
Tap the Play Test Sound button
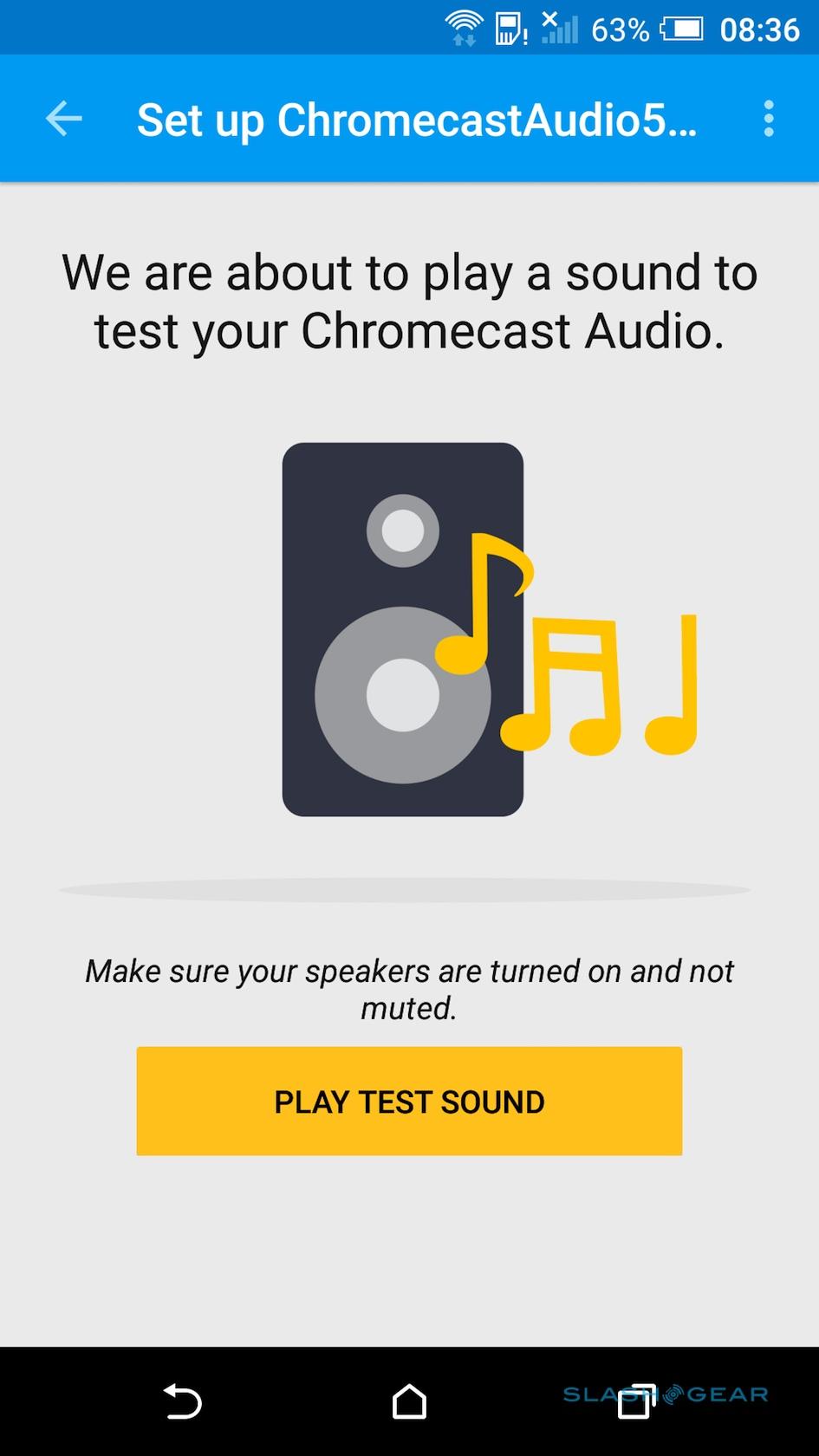[409, 1101]
